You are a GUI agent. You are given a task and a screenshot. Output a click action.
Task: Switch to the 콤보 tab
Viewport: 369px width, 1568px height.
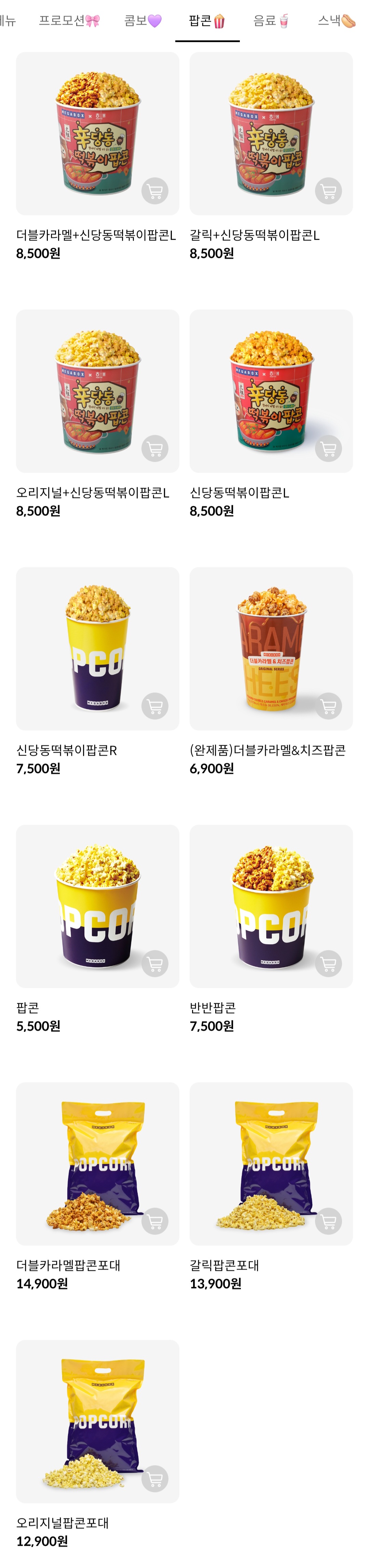pyautogui.click(x=142, y=21)
